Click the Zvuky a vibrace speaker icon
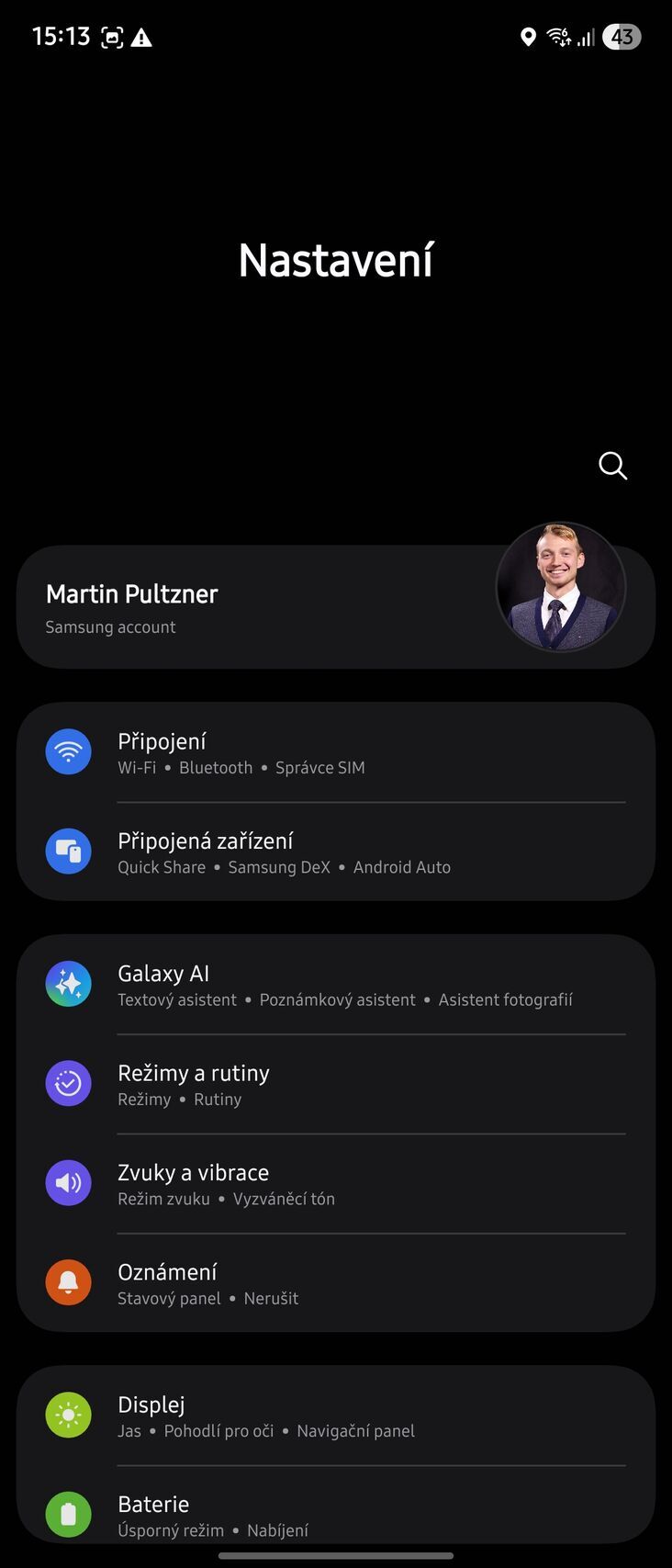 [68, 1183]
